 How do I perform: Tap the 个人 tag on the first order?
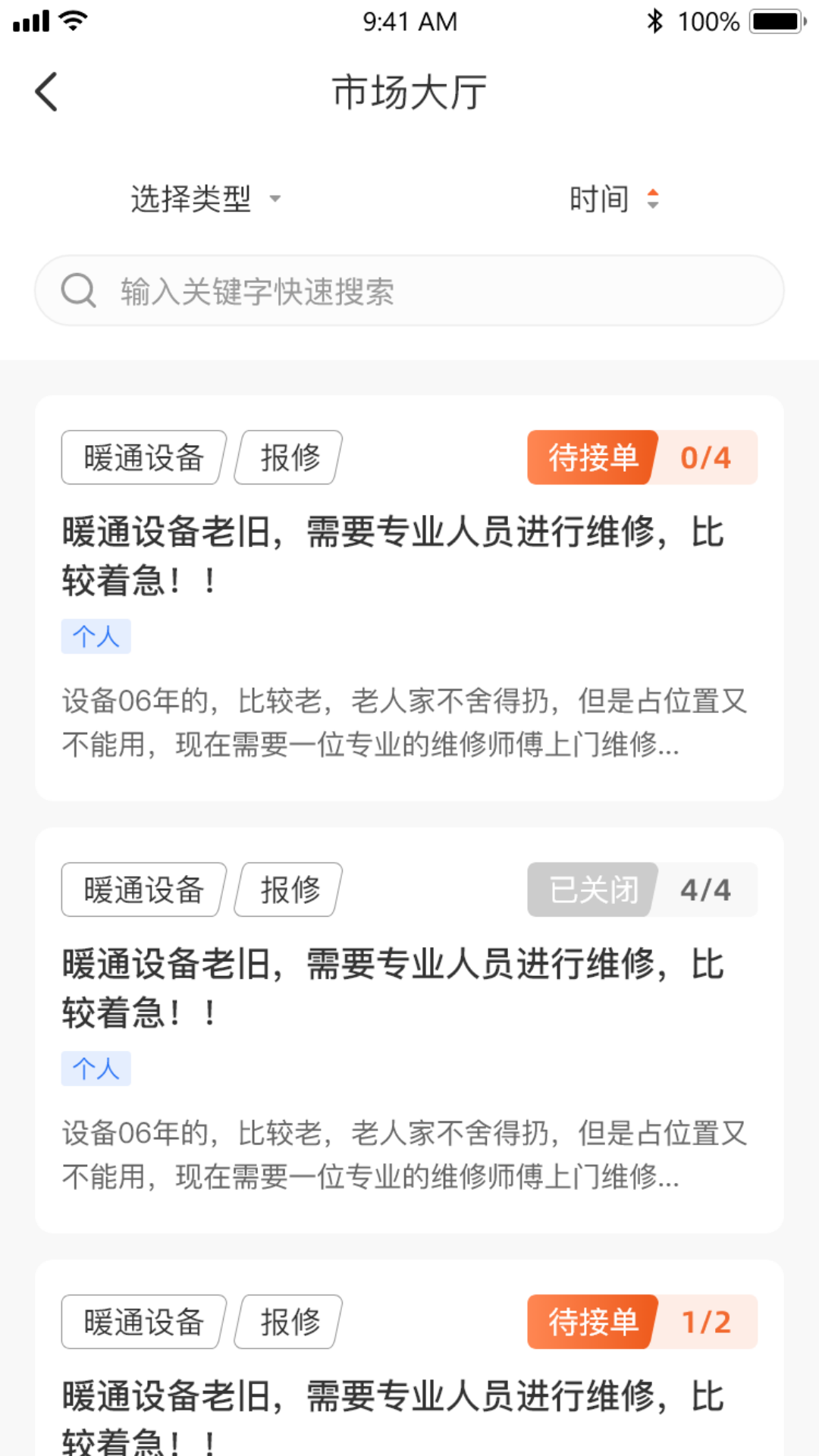[96, 636]
